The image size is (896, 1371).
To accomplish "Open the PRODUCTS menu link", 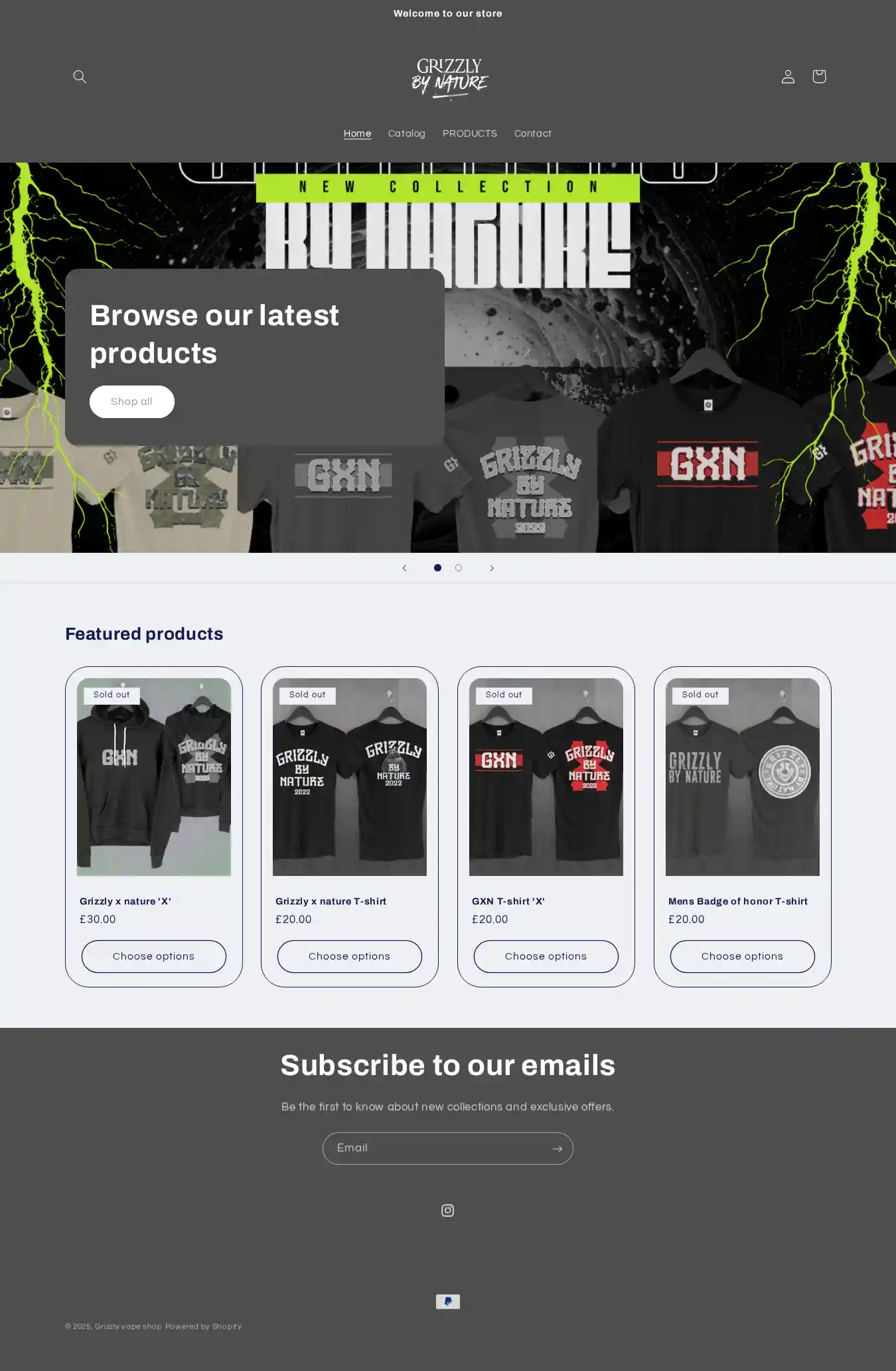I will point(469,133).
